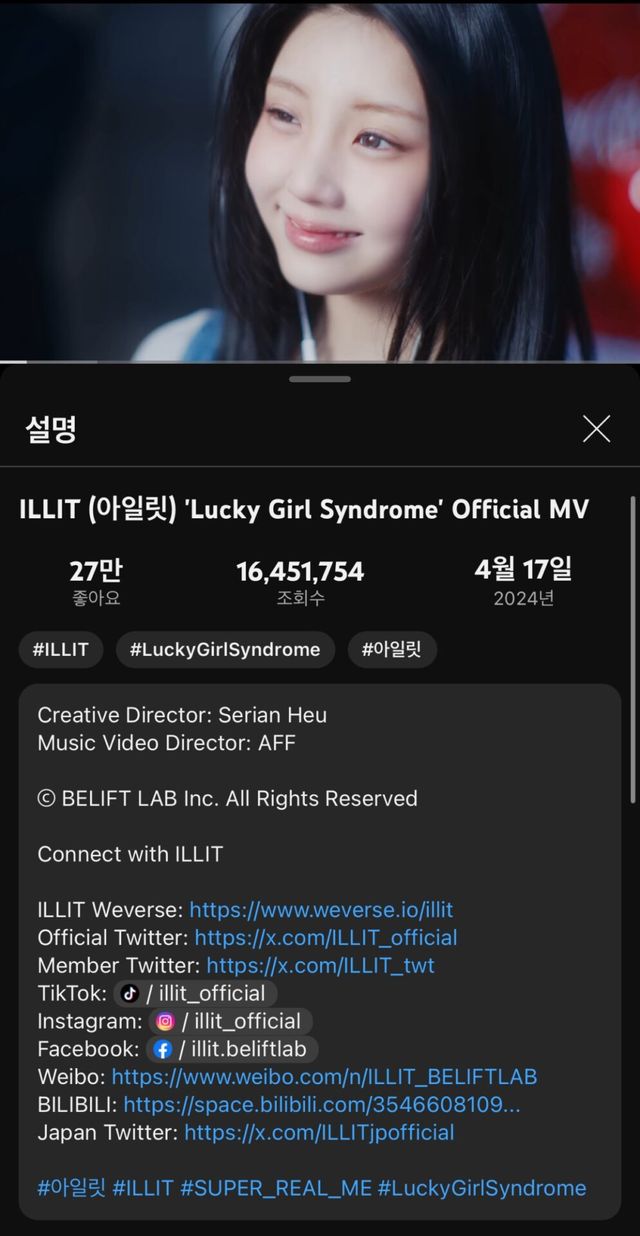Screen dimensions: 640x1236
Task: Open the Member Twitter link
Action: pyautogui.click(x=320, y=966)
